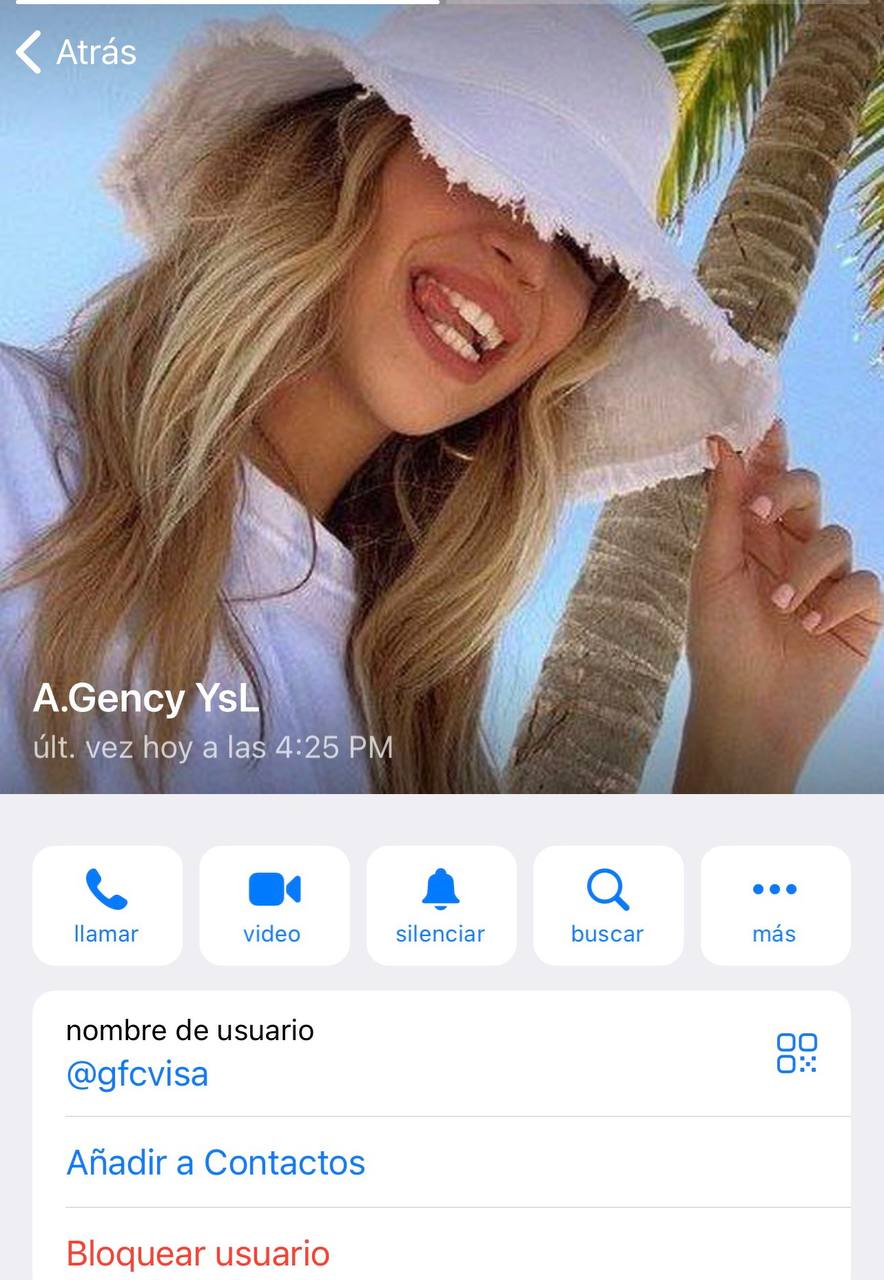Screen dimensions: 884x1280
Task: Start a voice call with llamar
Action: coord(107,905)
